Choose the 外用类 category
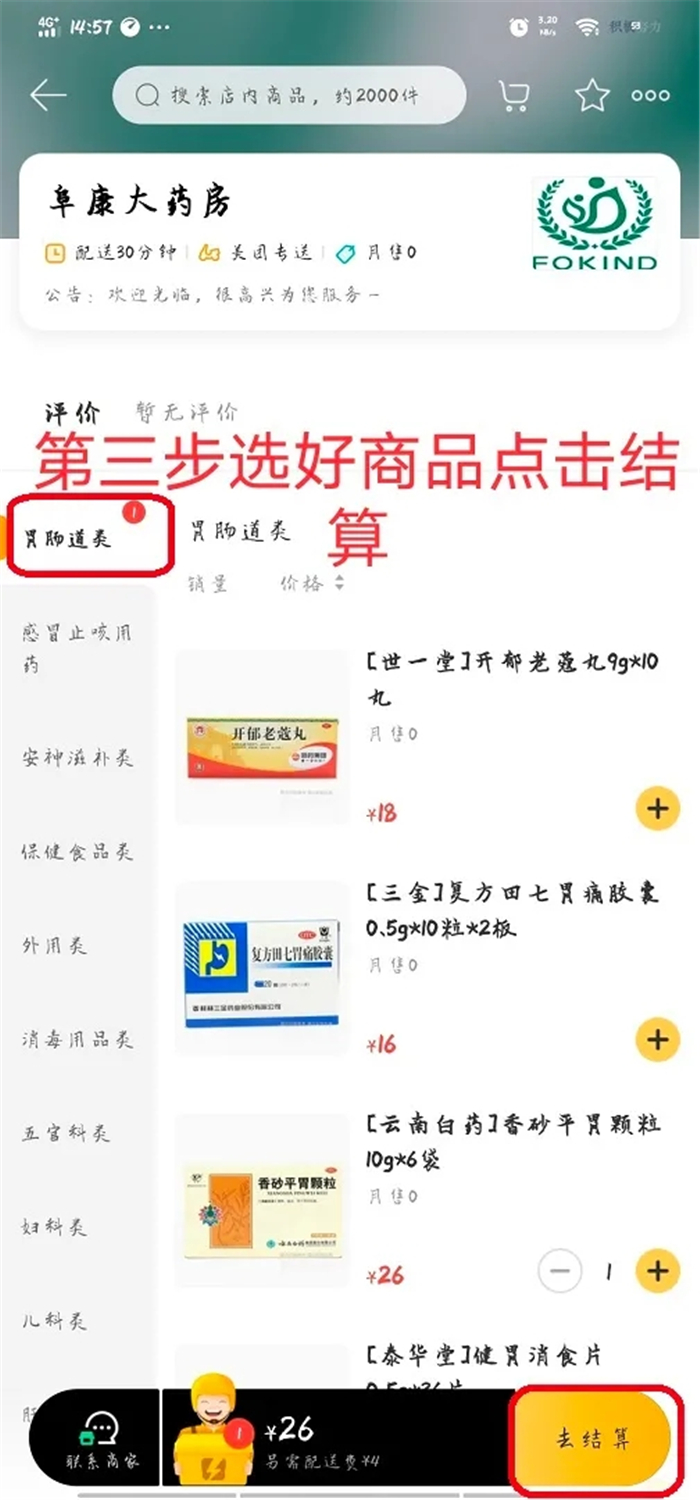This screenshot has width=700, height=1500. click(54, 946)
